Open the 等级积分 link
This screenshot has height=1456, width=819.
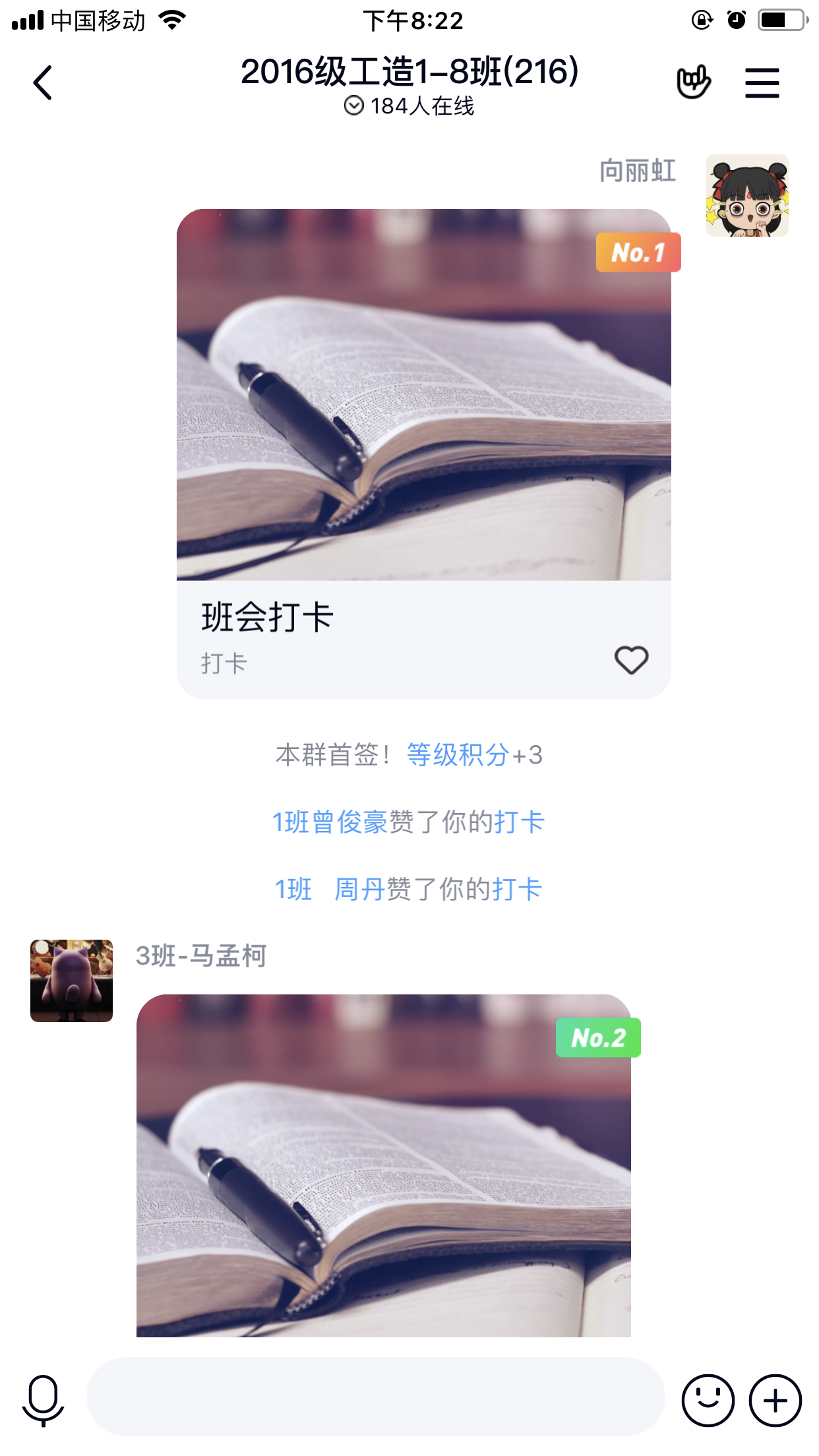(x=458, y=755)
